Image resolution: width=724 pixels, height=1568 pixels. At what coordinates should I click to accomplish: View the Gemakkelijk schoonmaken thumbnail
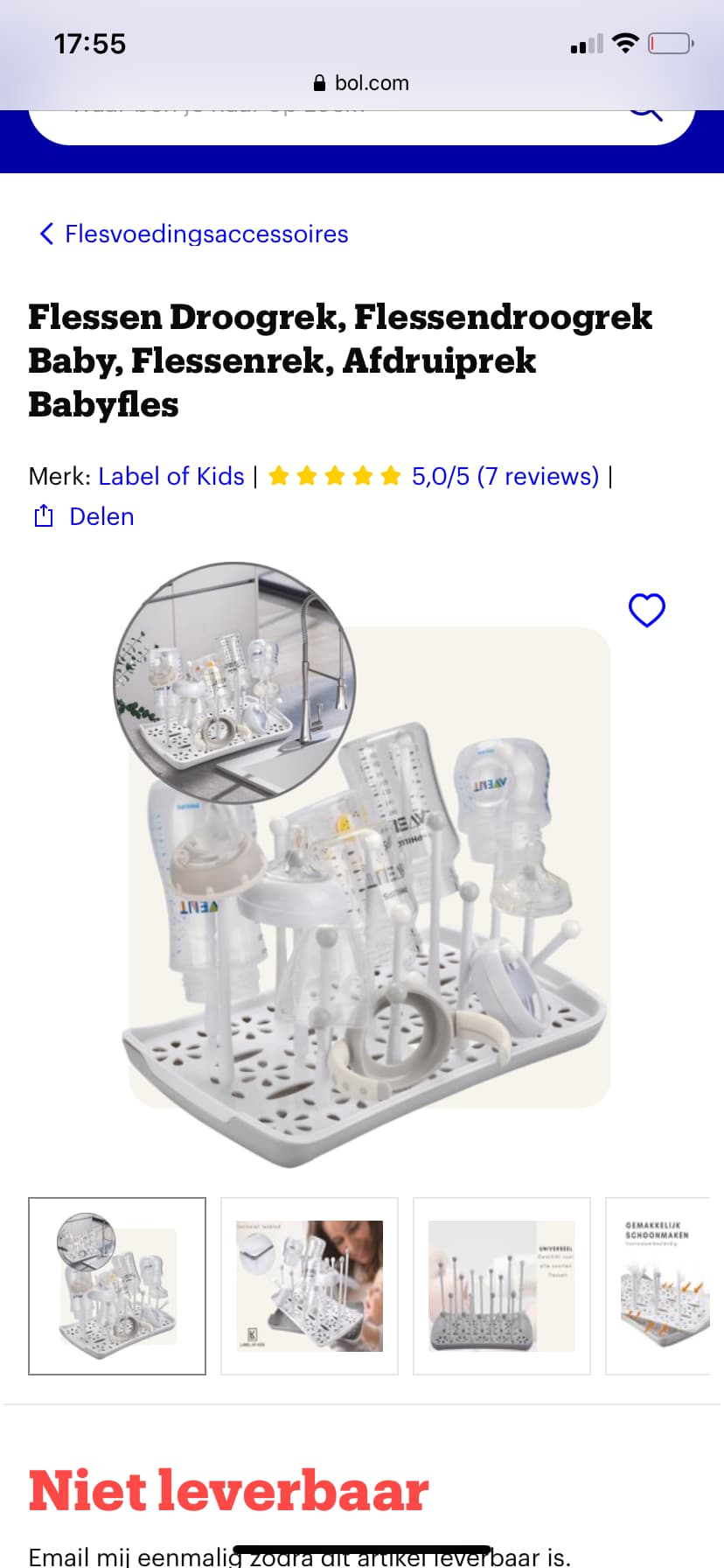[x=659, y=1285]
